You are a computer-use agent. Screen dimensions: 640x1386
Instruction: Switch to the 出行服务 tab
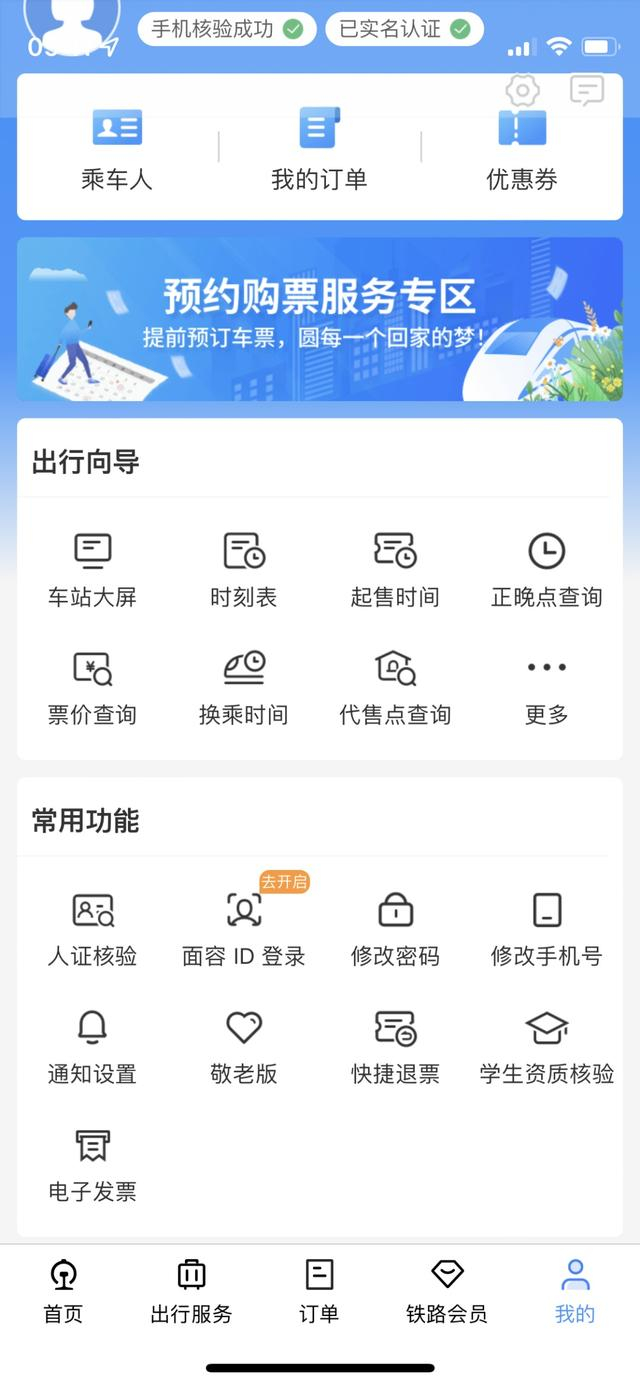(191, 1291)
